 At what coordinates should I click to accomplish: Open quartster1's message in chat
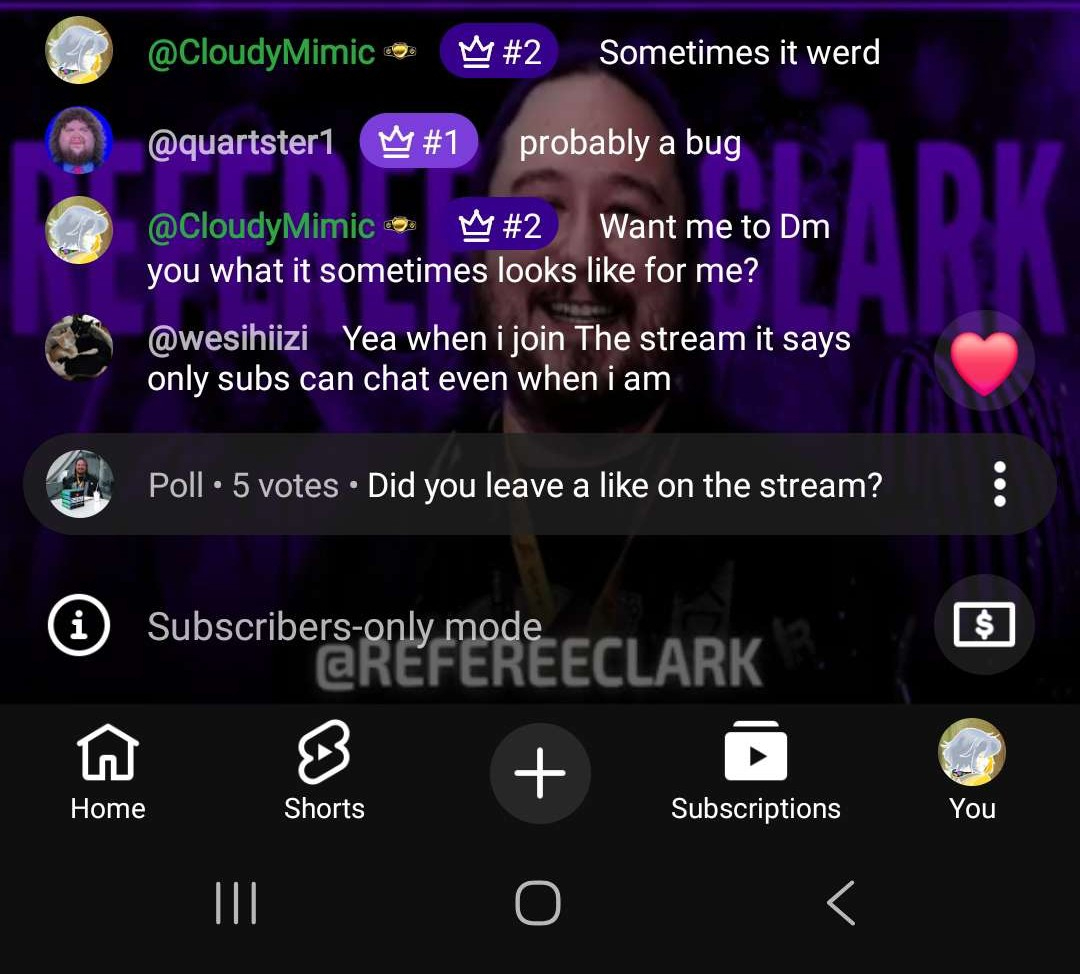pyautogui.click(x=630, y=143)
